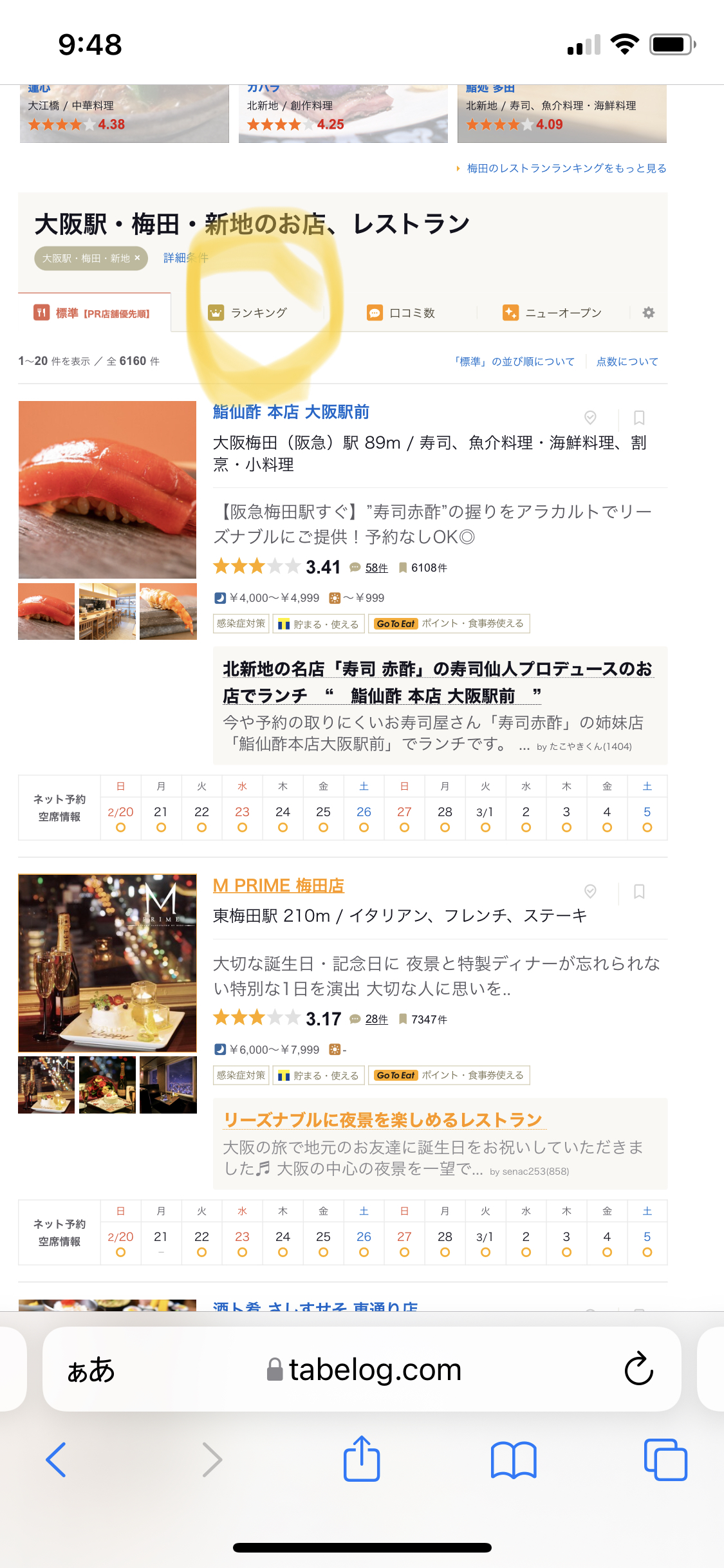
Task: Reload the page in Safari
Action: [x=638, y=1369]
